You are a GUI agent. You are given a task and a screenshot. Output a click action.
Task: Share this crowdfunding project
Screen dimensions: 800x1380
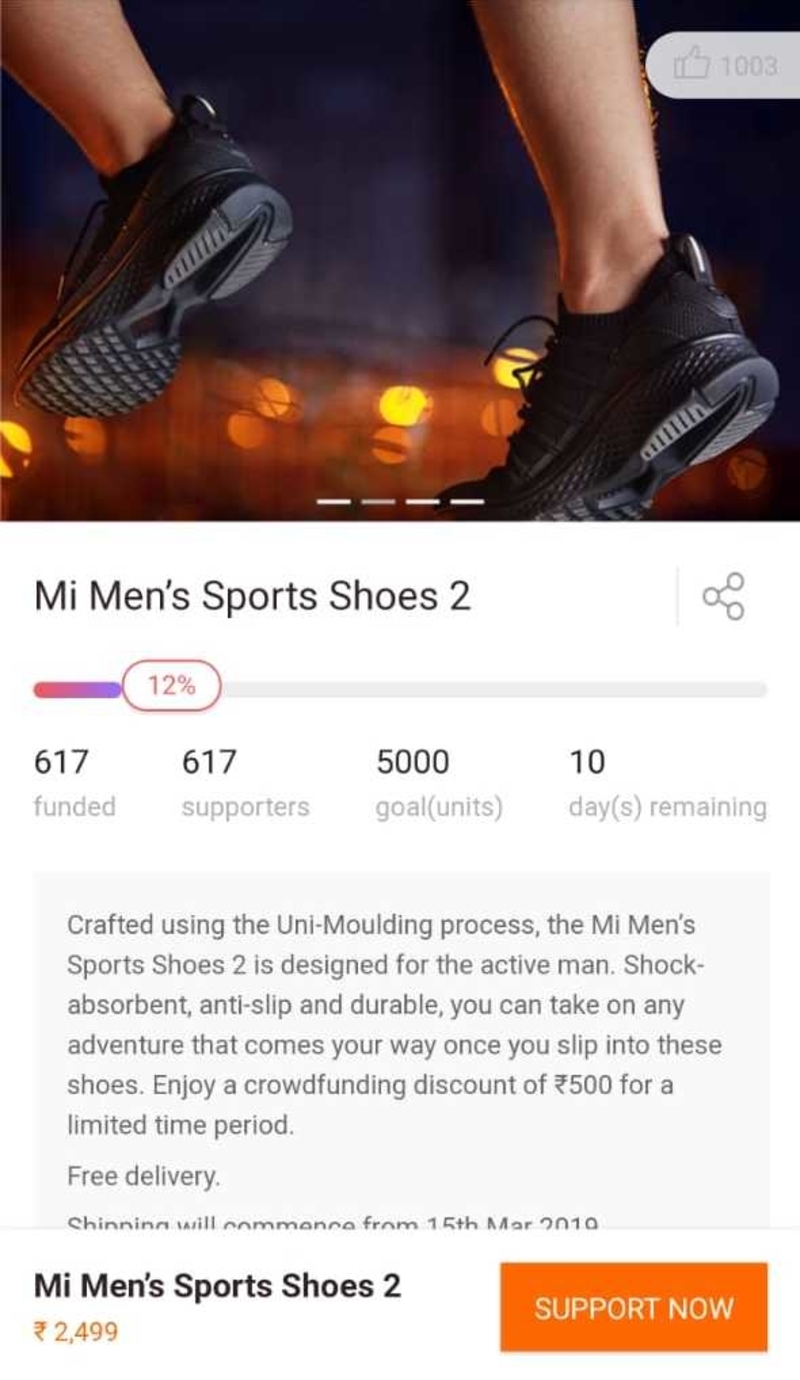(723, 597)
